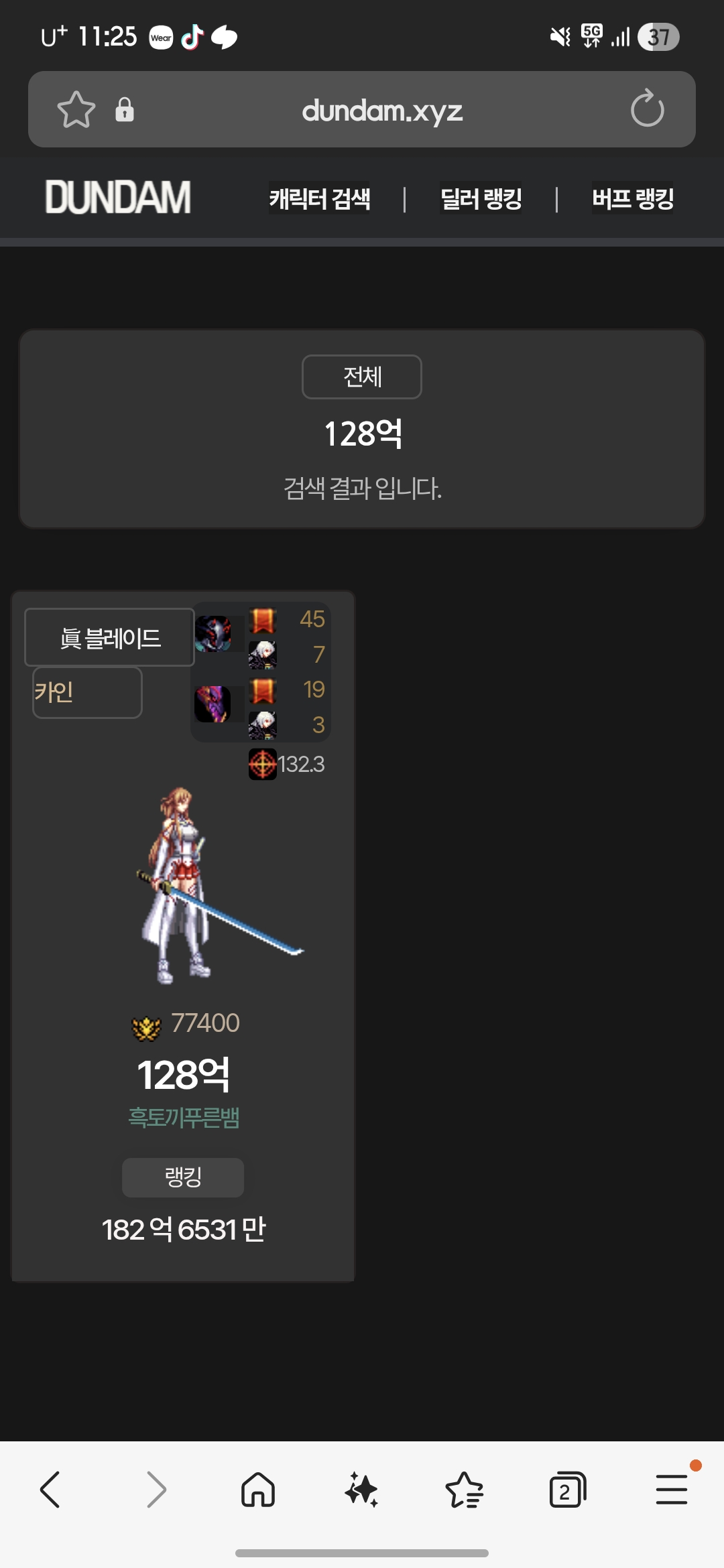The height and width of the screenshot is (1568, 724).
Task: Tap the dundam.xyz address bar
Action: pos(381,110)
